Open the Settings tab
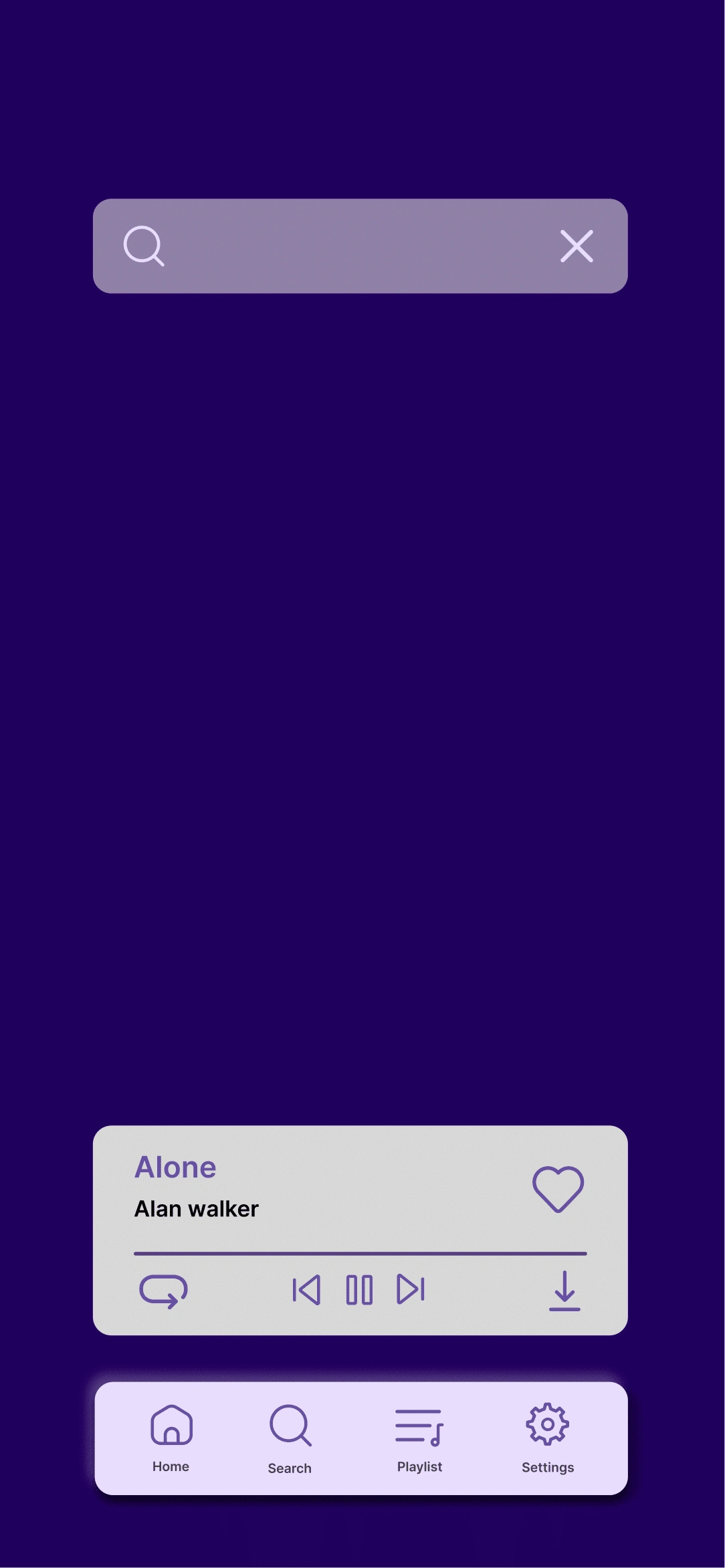This screenshot has height=1568, width=725. (548, 1438)
